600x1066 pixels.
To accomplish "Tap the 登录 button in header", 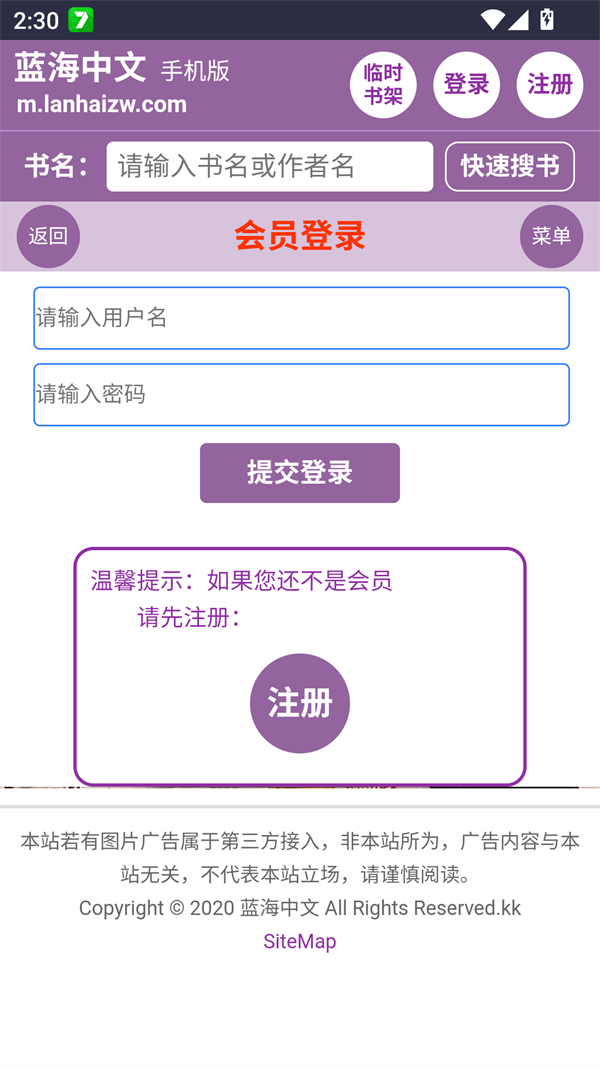I will click(x=466, y=85).
